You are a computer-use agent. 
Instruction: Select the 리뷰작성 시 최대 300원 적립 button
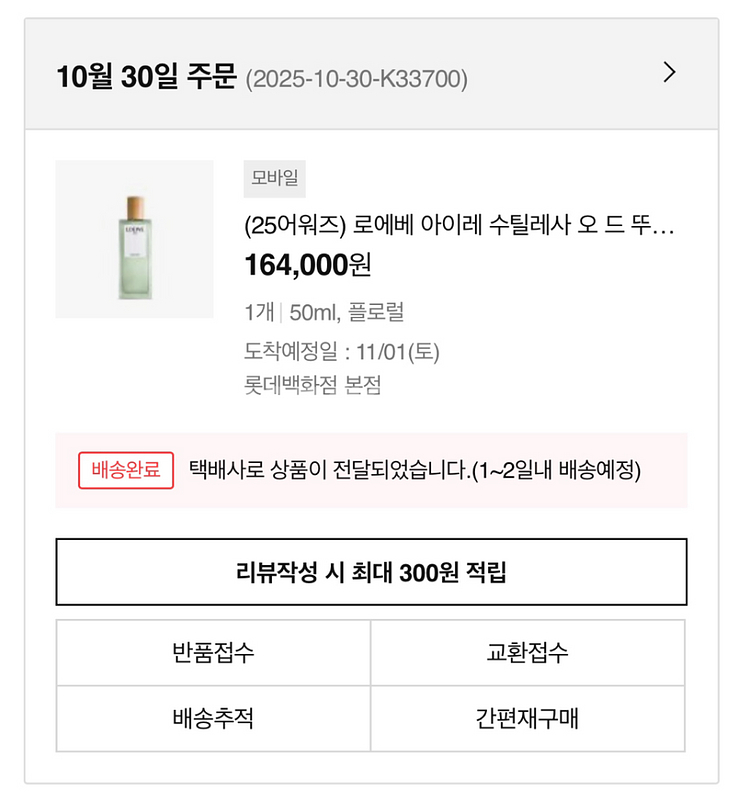(x=374, y=570)
